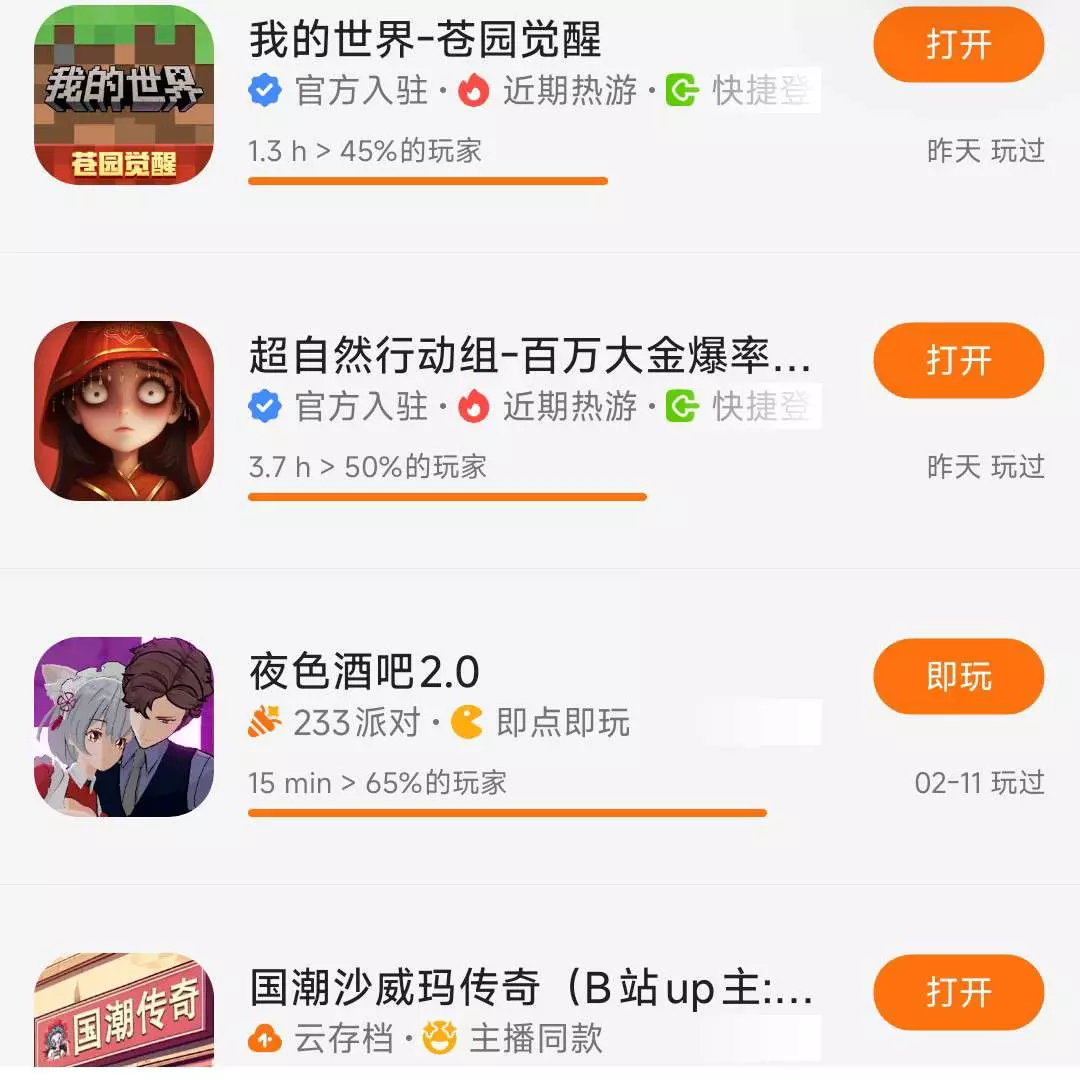The width and height of the screenshot is (1080, 1080).
Task: Open the 国潮沙威玛传奇 game page
Action: [x=530, y=990]
